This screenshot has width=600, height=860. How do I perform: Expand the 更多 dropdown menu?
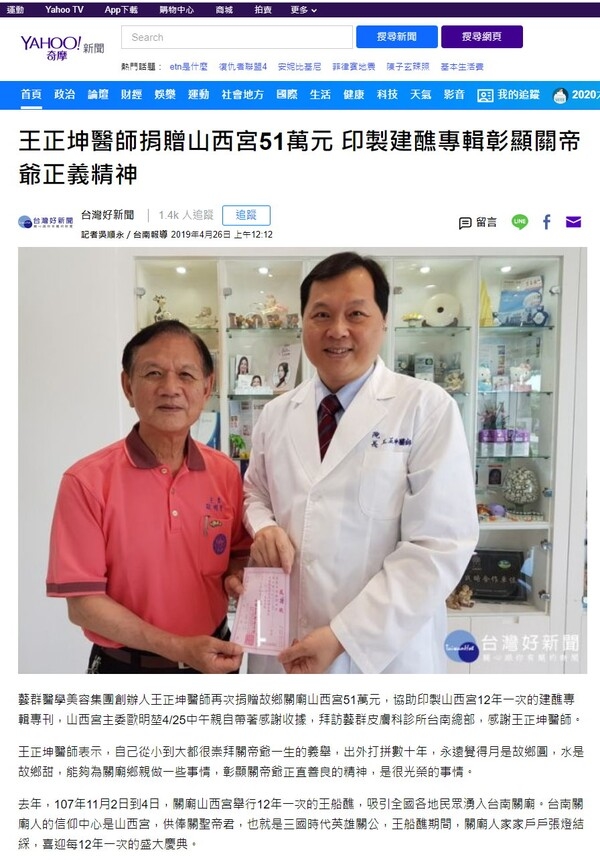303,9
